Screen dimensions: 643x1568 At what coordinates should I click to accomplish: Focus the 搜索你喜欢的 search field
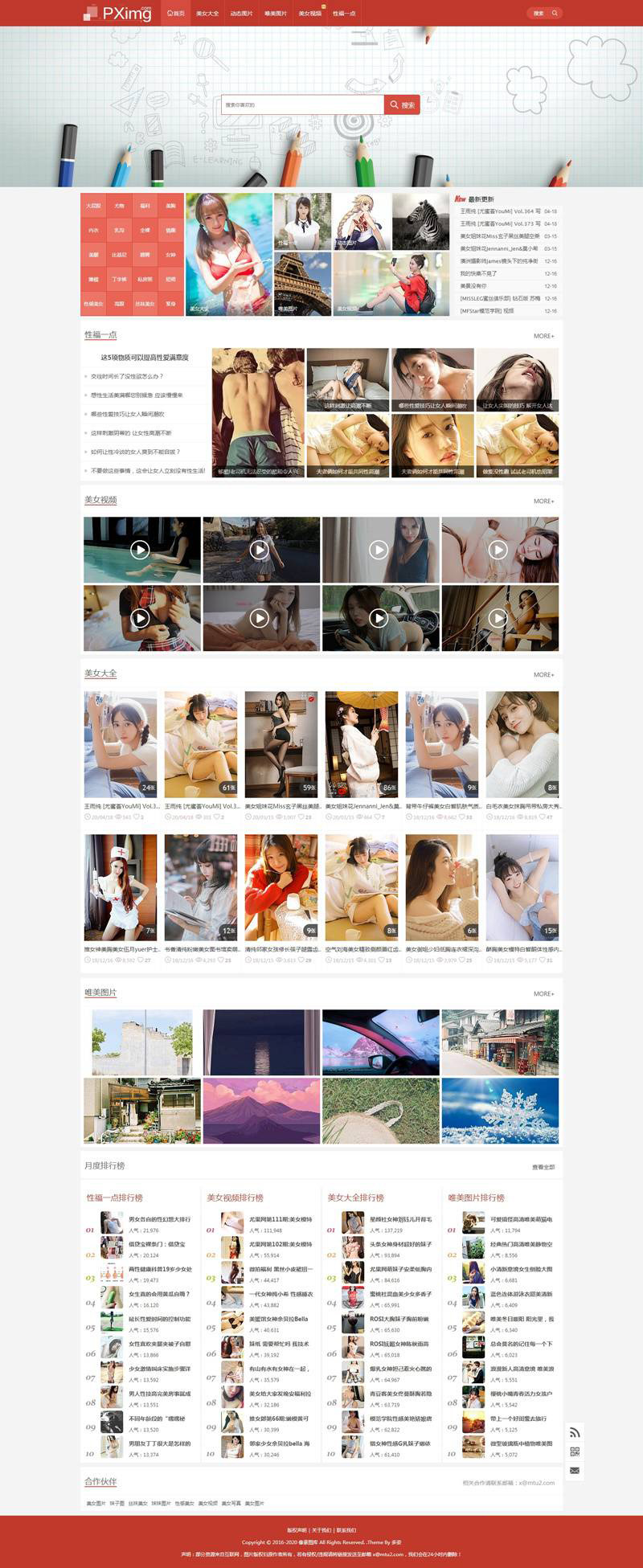tap(302, 105)
